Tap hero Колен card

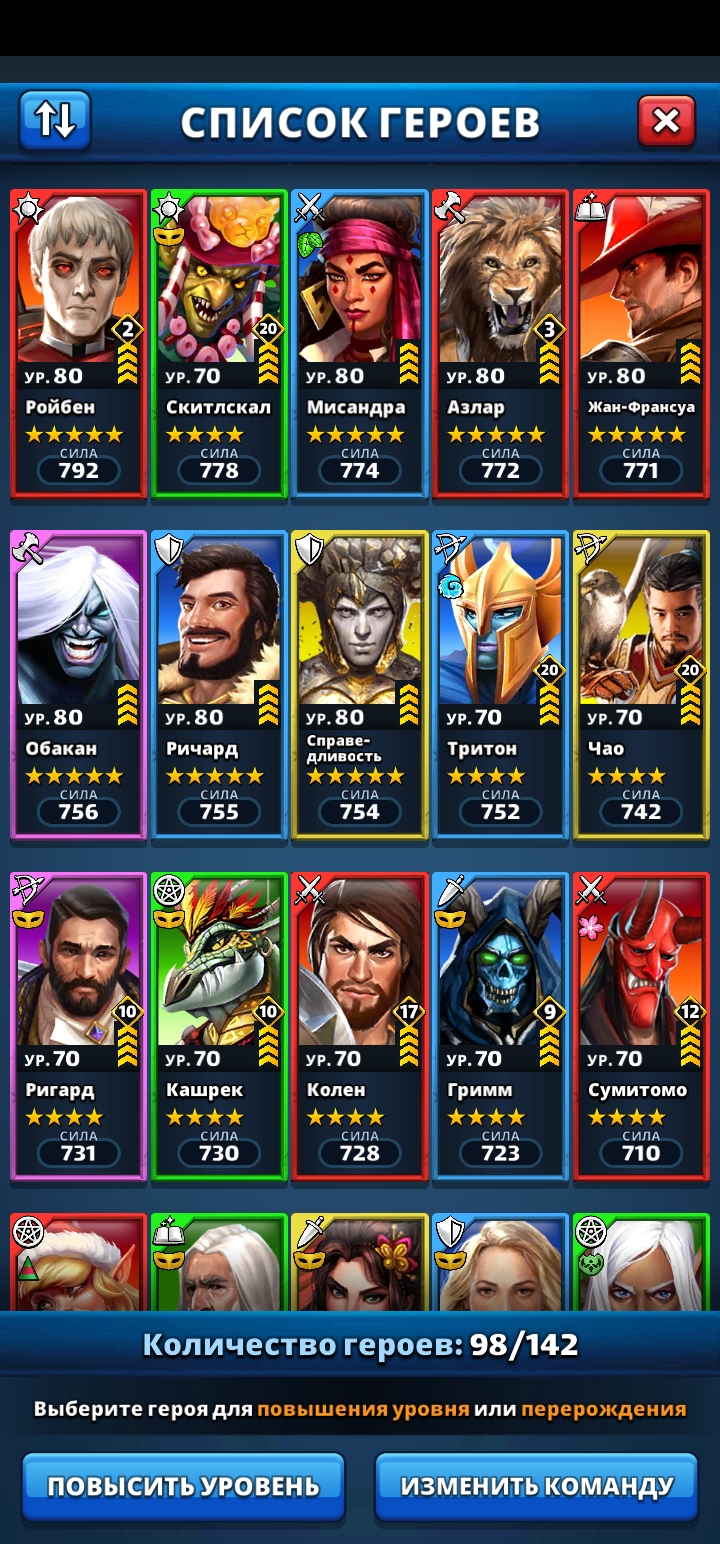point(360,1024)
